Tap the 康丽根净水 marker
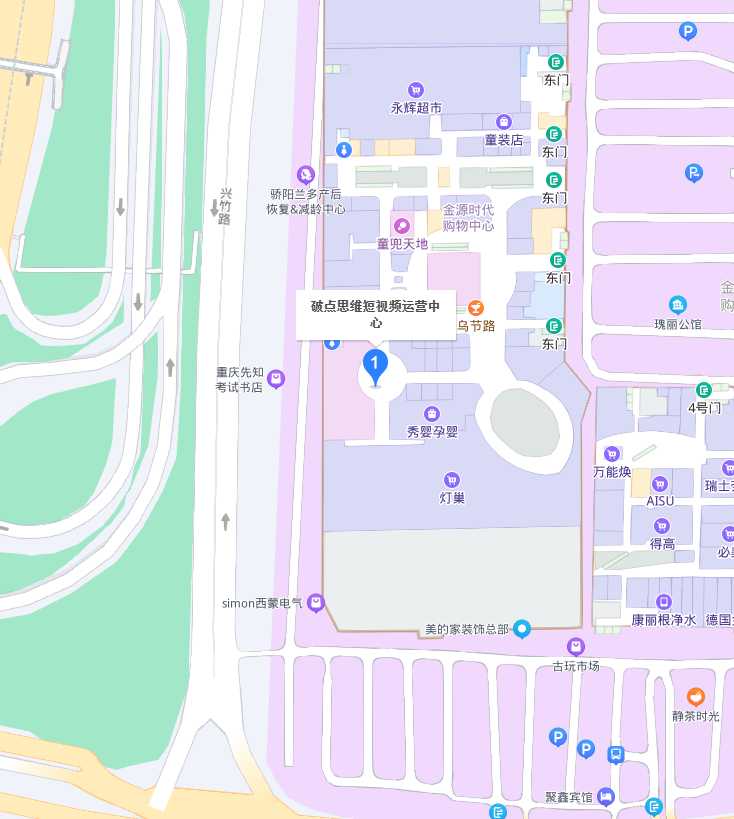734x819 pixels. (x=663, y=602)
